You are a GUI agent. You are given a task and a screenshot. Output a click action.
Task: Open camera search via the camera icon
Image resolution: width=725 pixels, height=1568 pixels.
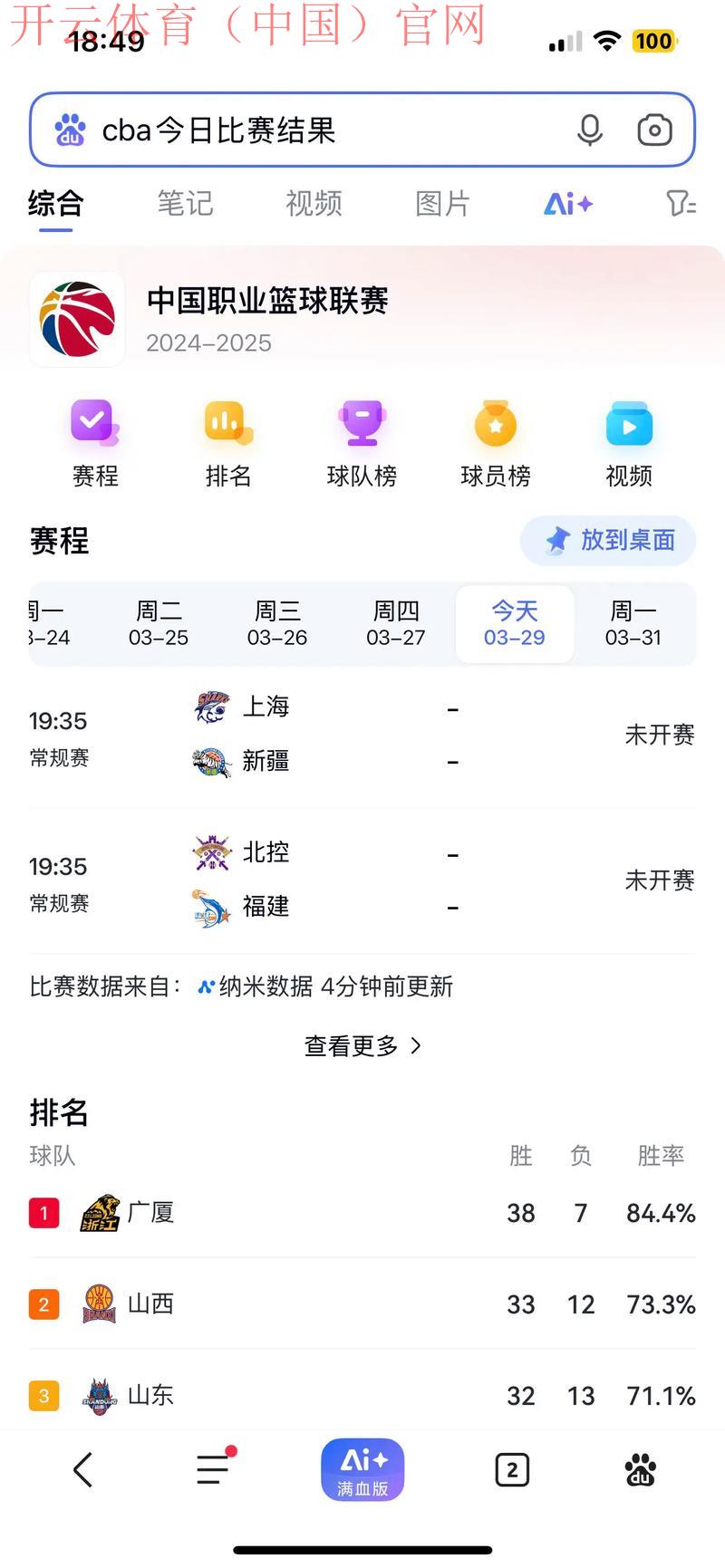tap(654, 130)
